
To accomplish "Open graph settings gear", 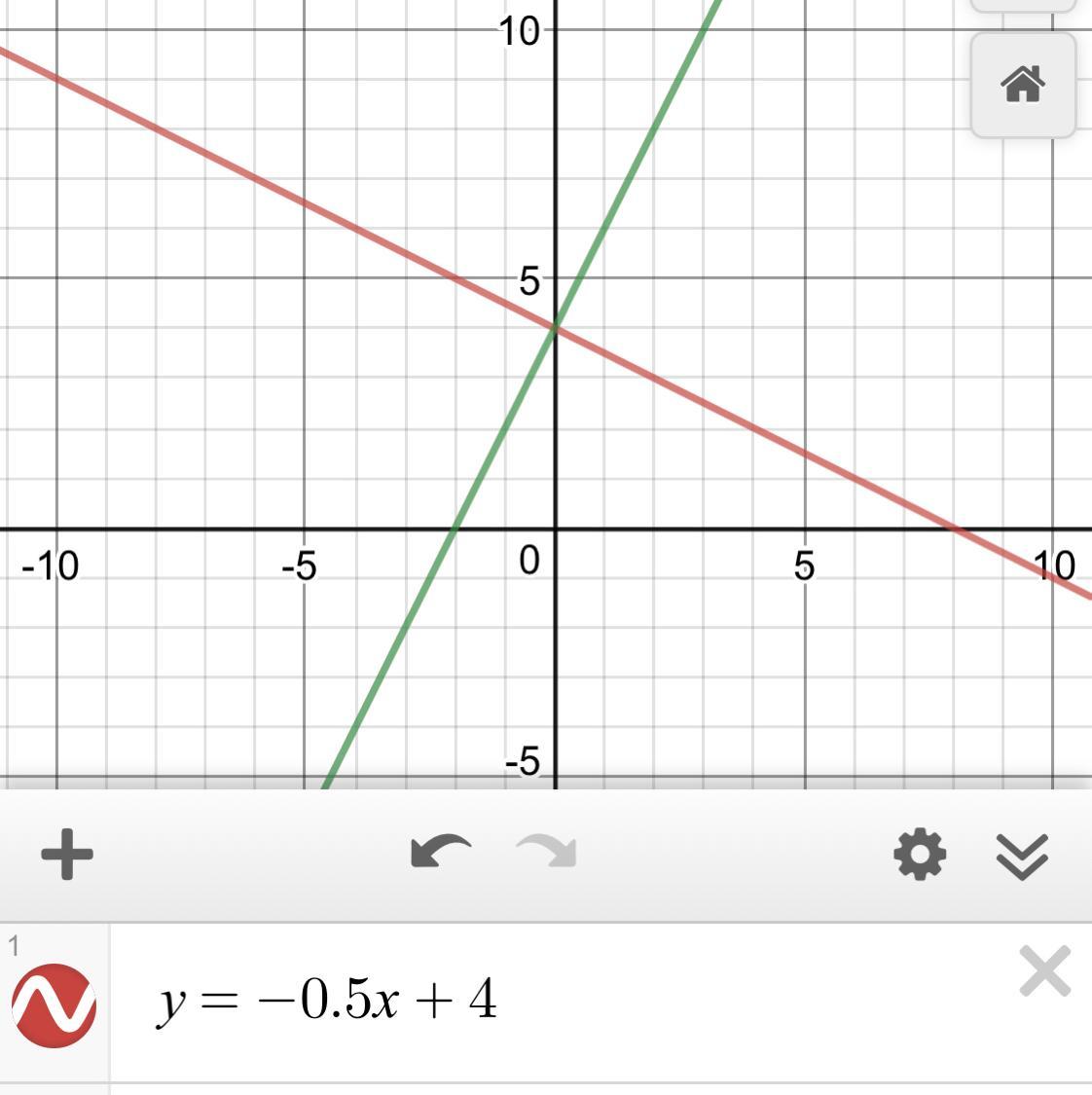I will pyautogui.click(x=920, y=855).
